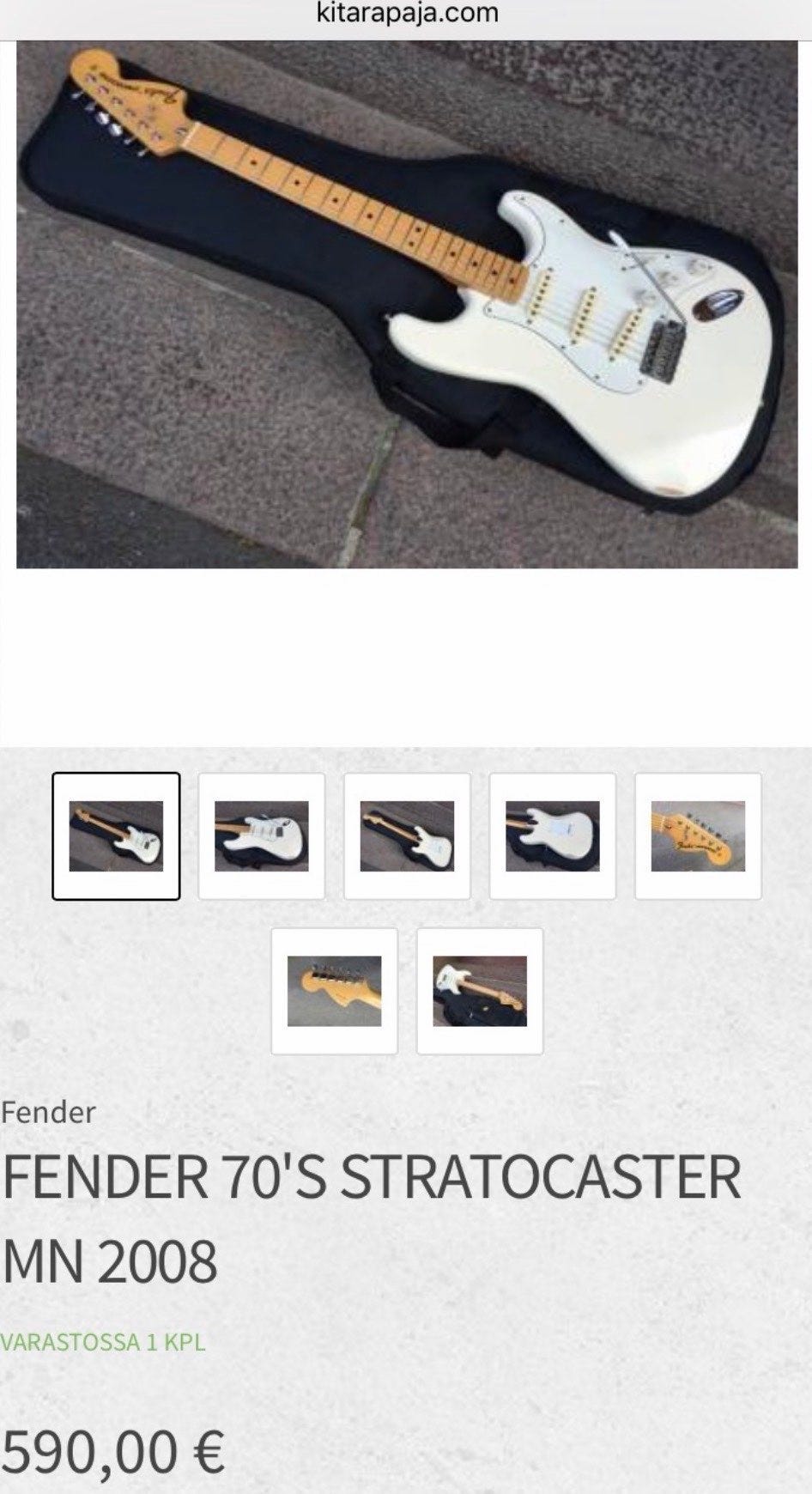Open the last thumbnail of guitar in bag

click(480, 991)
